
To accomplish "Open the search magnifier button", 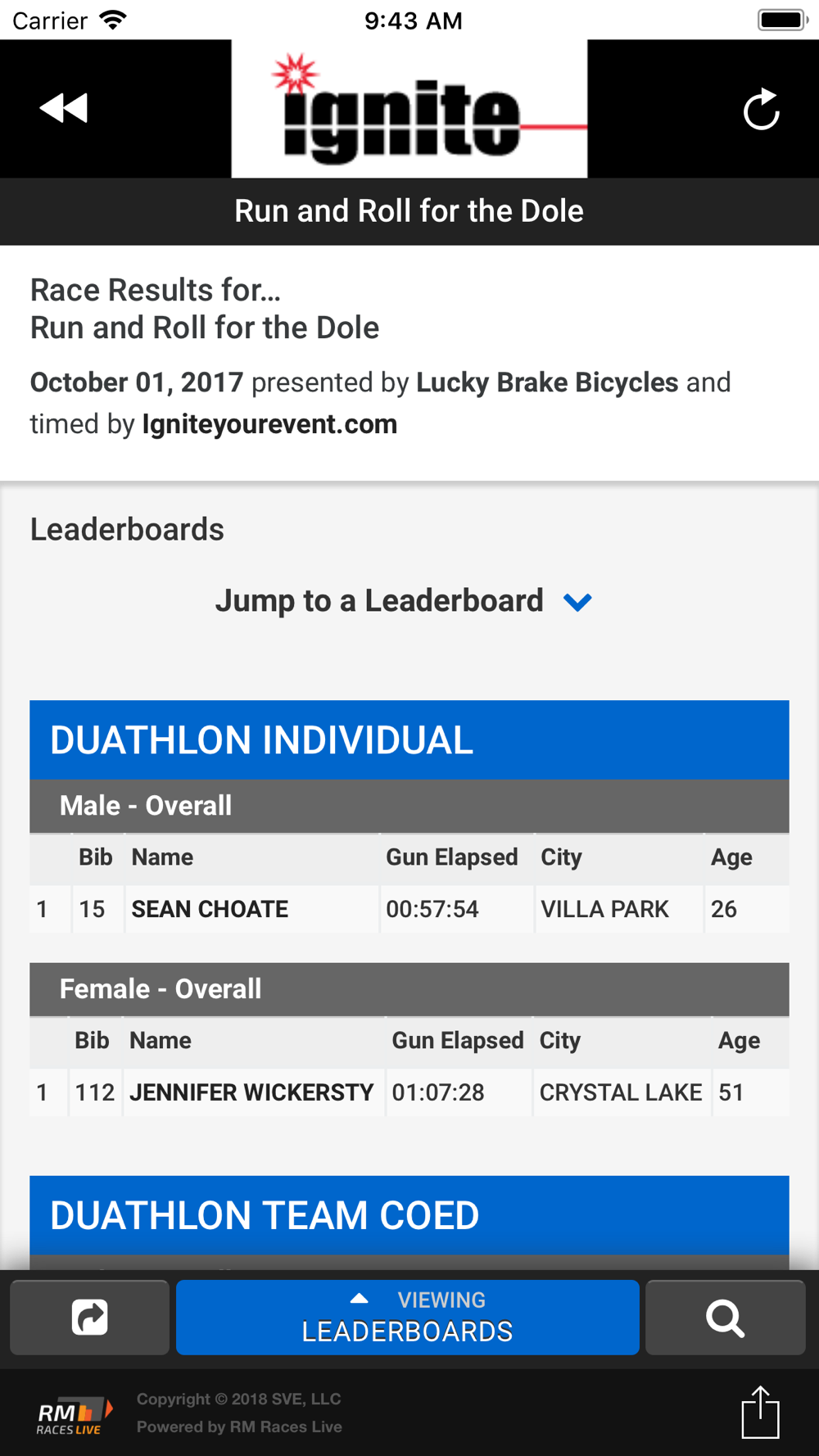I will [726, 1318].
